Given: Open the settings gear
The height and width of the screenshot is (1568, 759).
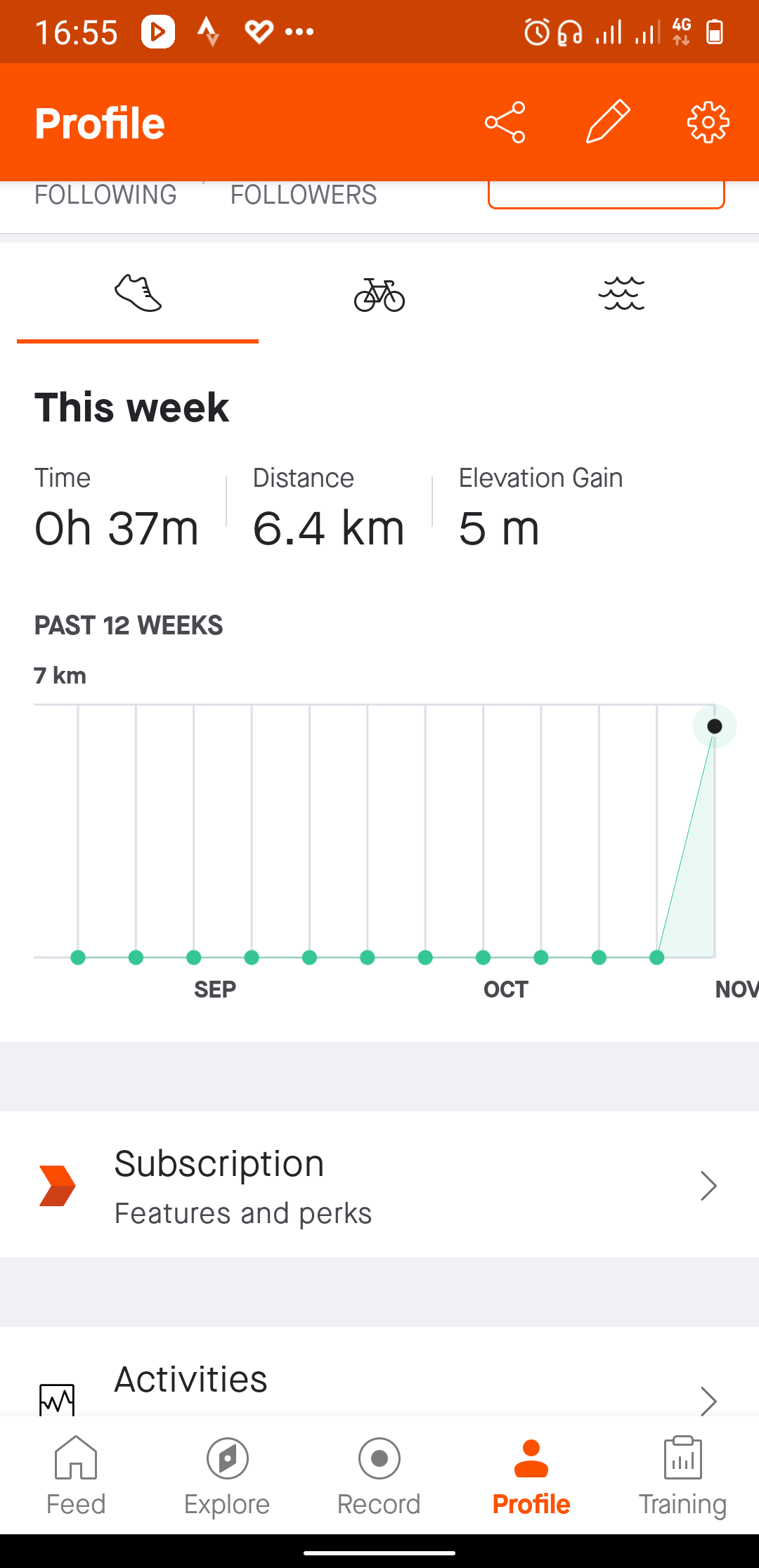Looking at the screenshot, I should point(708,123).
